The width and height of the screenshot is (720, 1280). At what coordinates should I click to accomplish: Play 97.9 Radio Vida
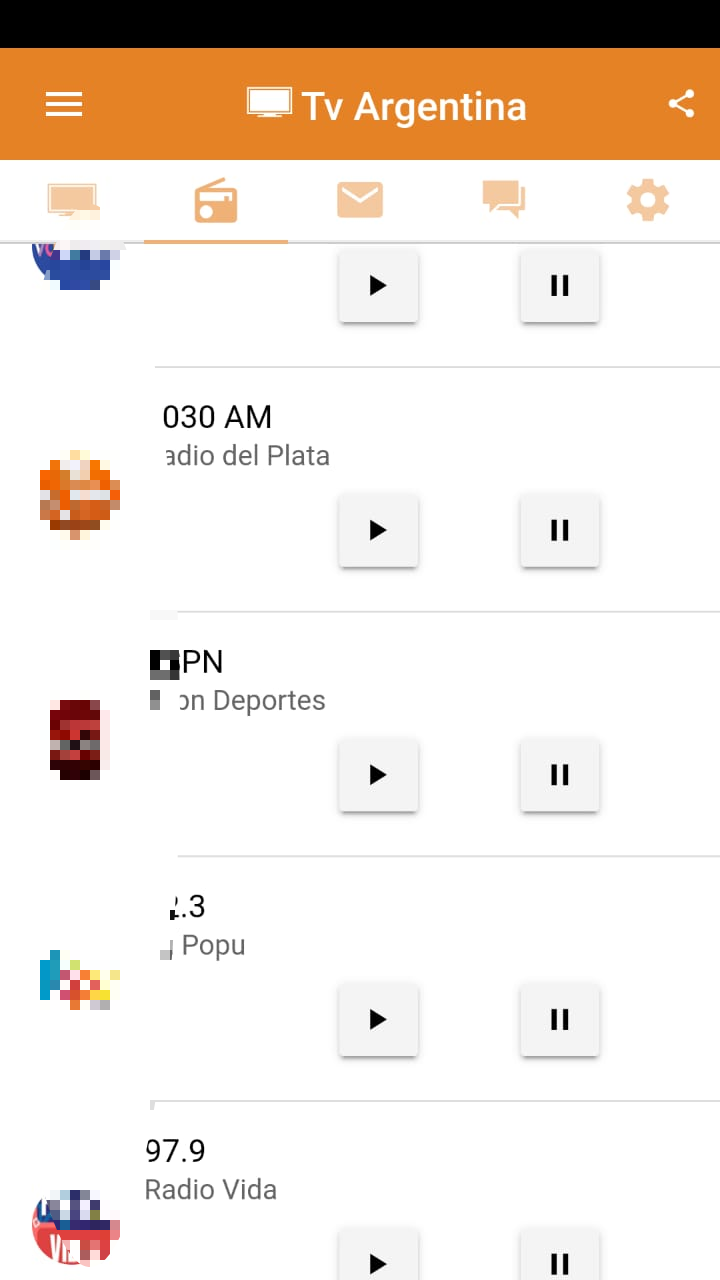pyautogui.click(x=378, y=1262)
